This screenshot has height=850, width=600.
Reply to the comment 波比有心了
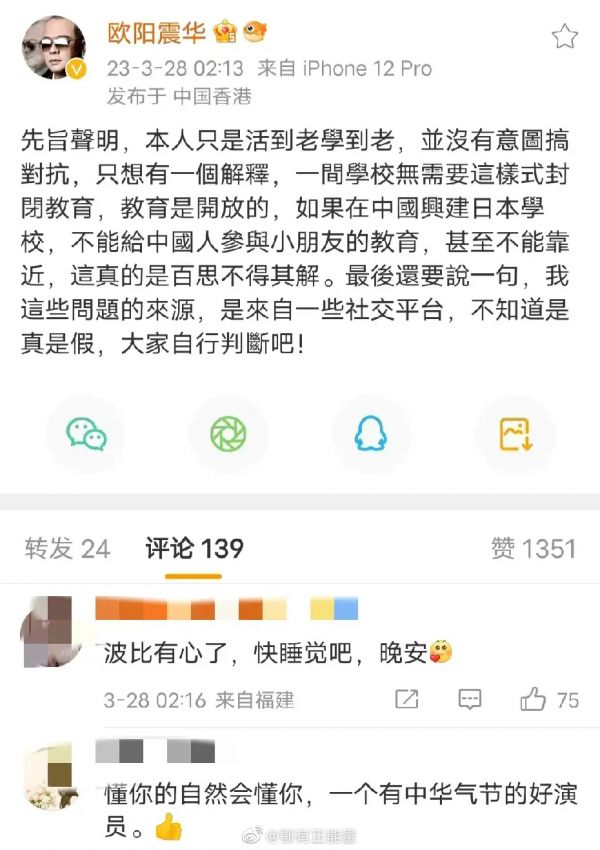click(467, 700)
